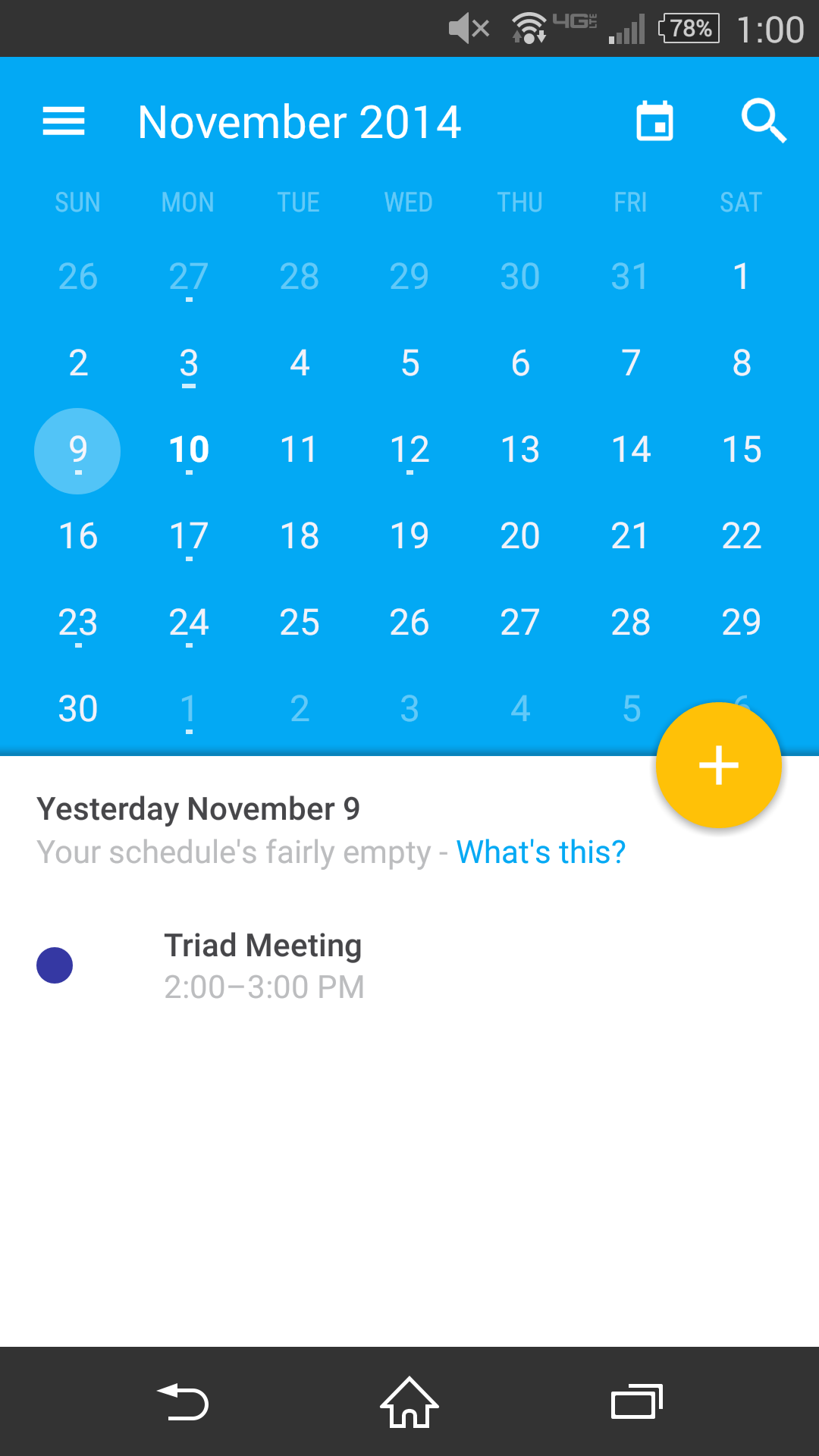Open the search magnifier
The height and width of the screenshot is (1456, 819).
pyautogui.click(x=763, y=121)
